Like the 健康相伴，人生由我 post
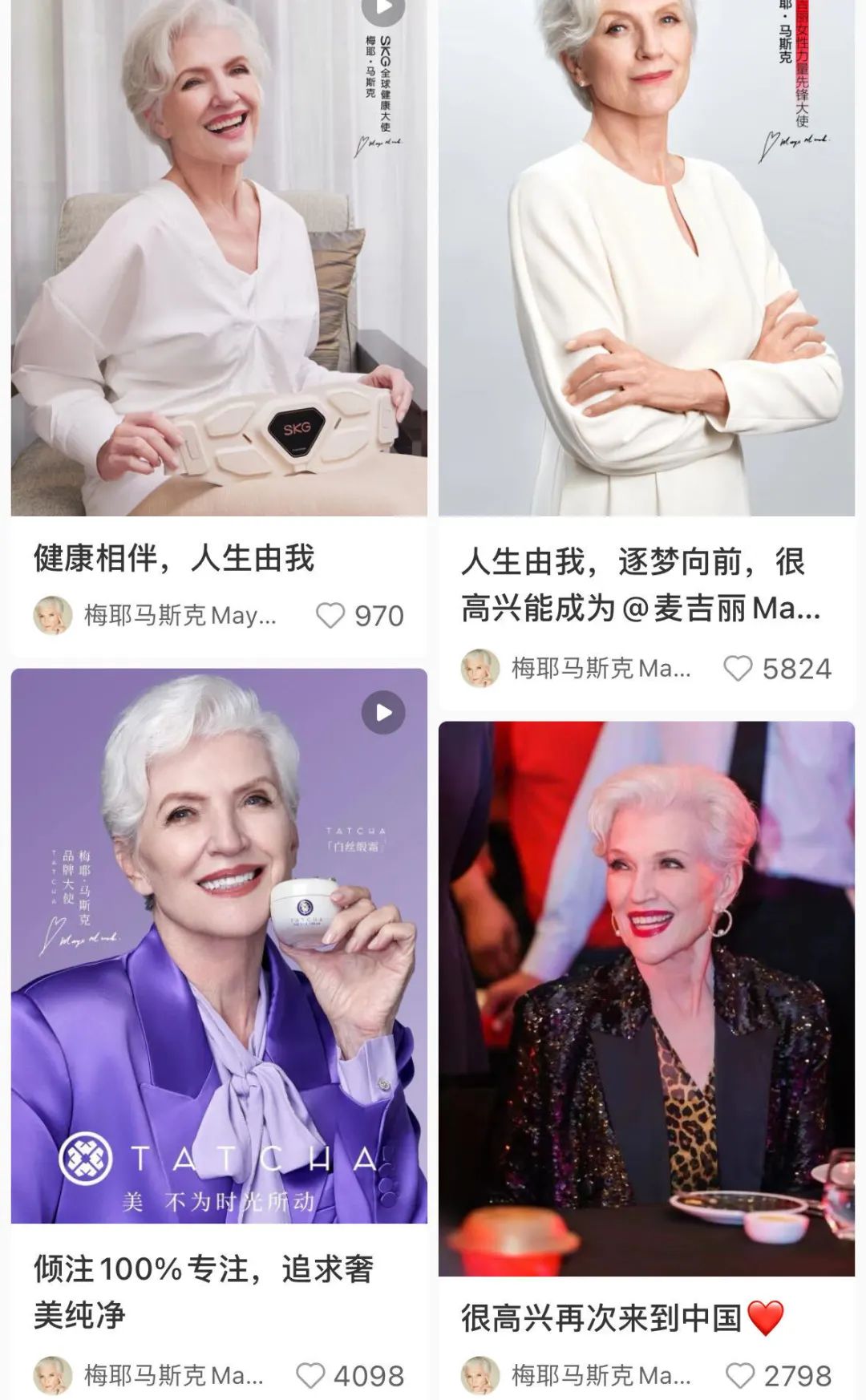This screenshot has height=1400, width=866. click(330, 616)
